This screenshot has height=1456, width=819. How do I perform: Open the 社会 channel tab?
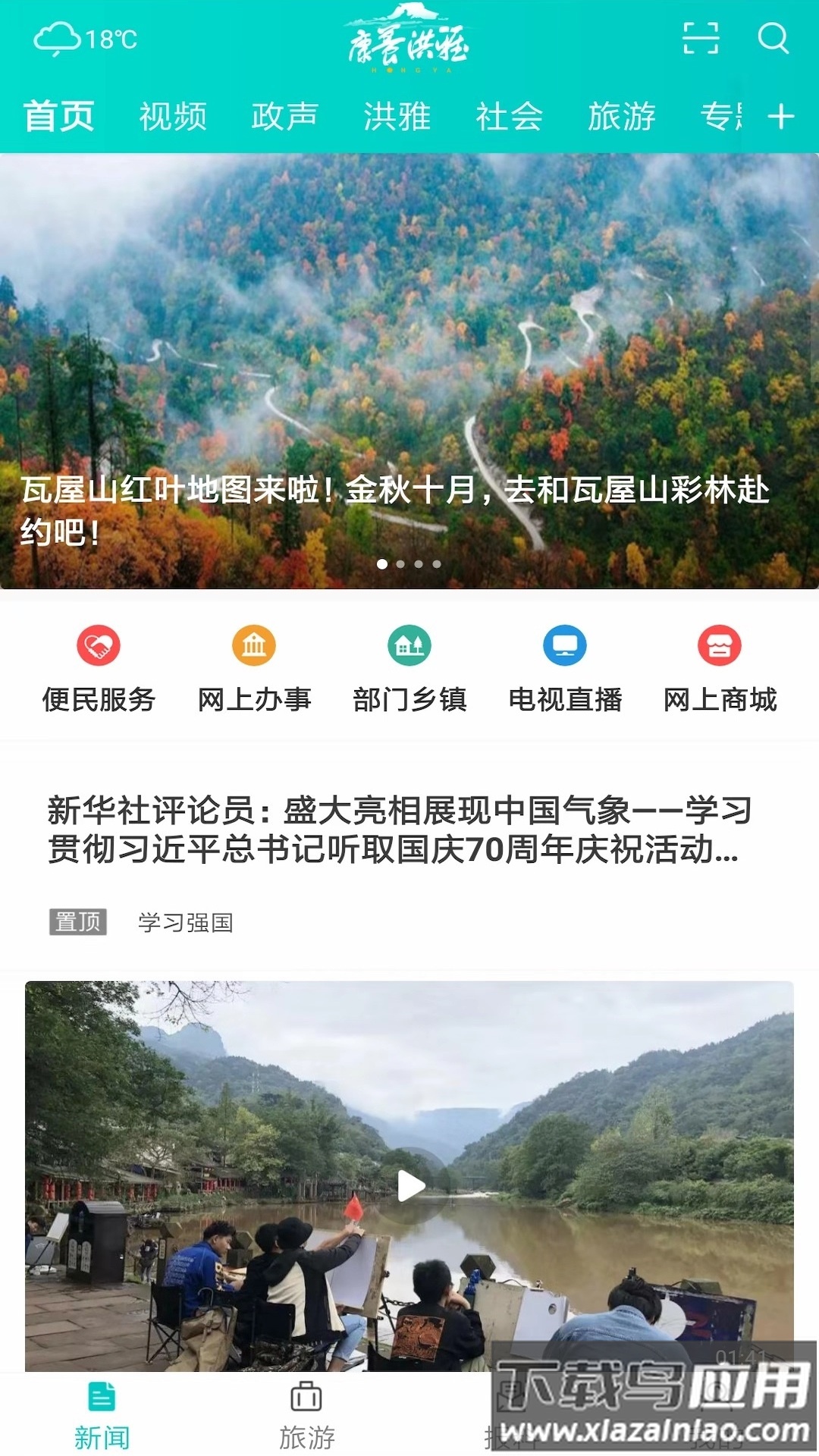(508, 118)
